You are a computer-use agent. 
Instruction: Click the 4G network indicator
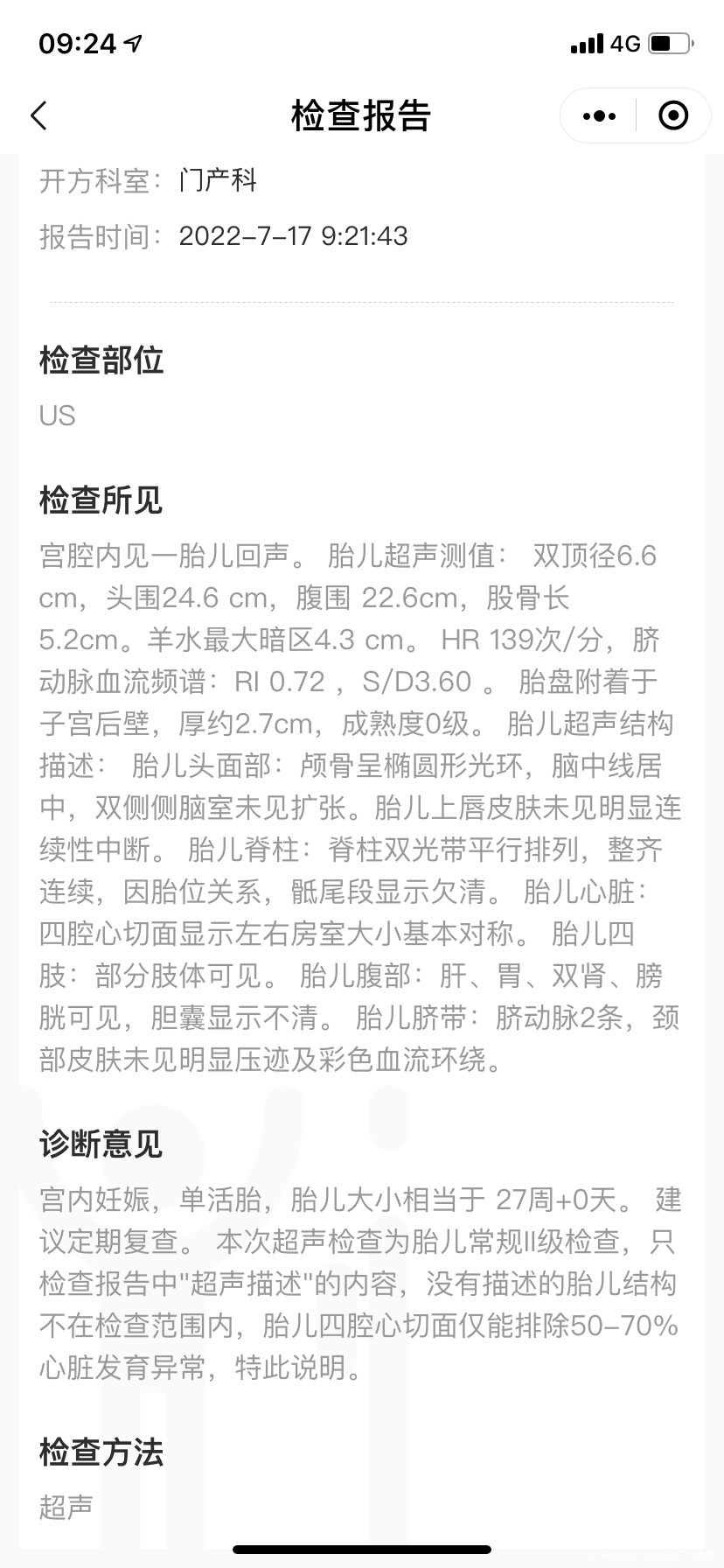[x=627, y=44]
